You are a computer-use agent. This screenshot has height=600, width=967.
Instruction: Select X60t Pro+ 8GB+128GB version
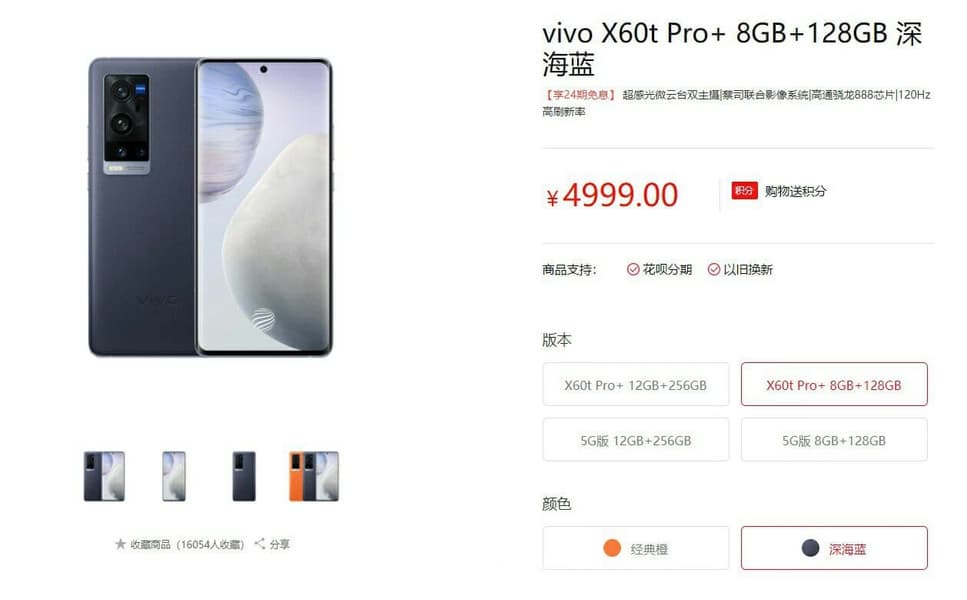click(x=833, y=384)
